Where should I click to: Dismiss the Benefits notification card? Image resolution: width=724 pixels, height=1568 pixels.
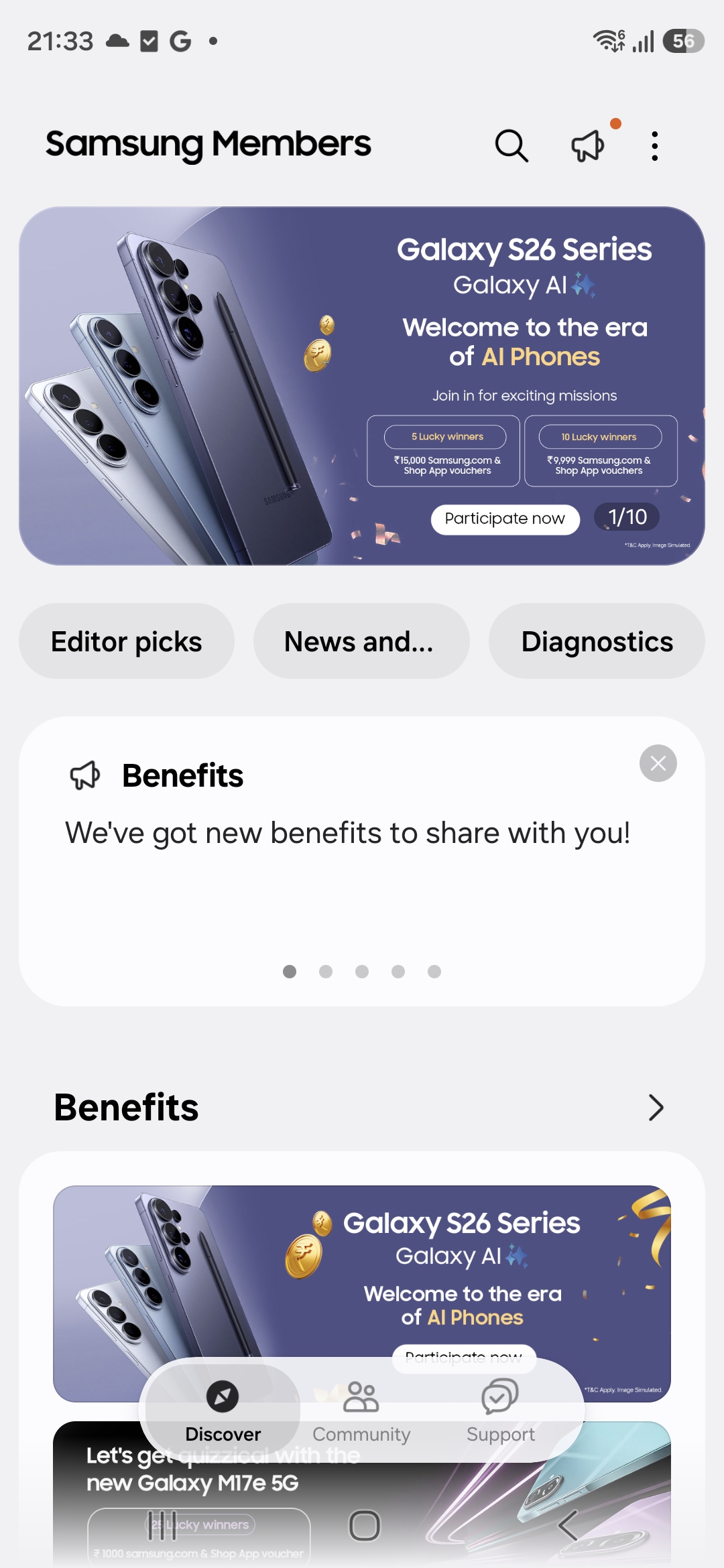coord(658,763)
